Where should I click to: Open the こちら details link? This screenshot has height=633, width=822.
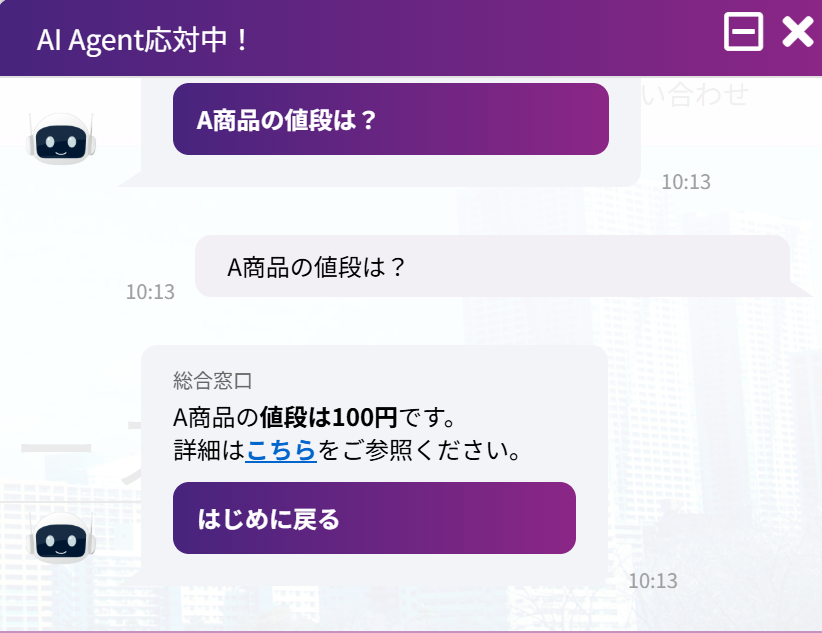[281, 451]
